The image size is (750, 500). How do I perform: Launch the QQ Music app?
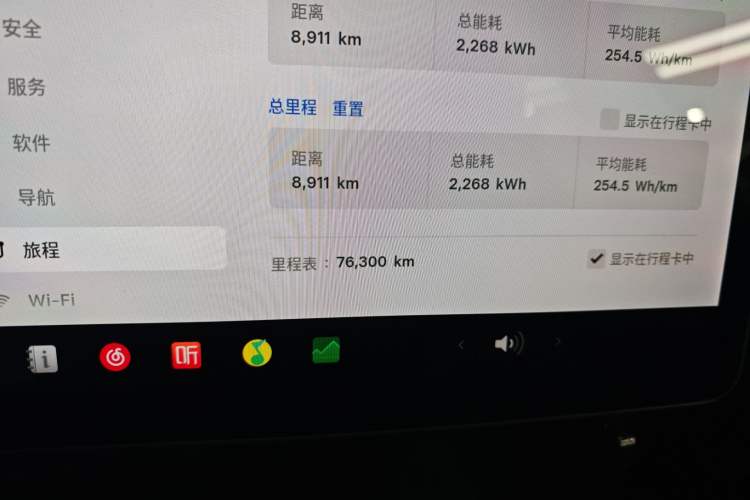point(257,352)
